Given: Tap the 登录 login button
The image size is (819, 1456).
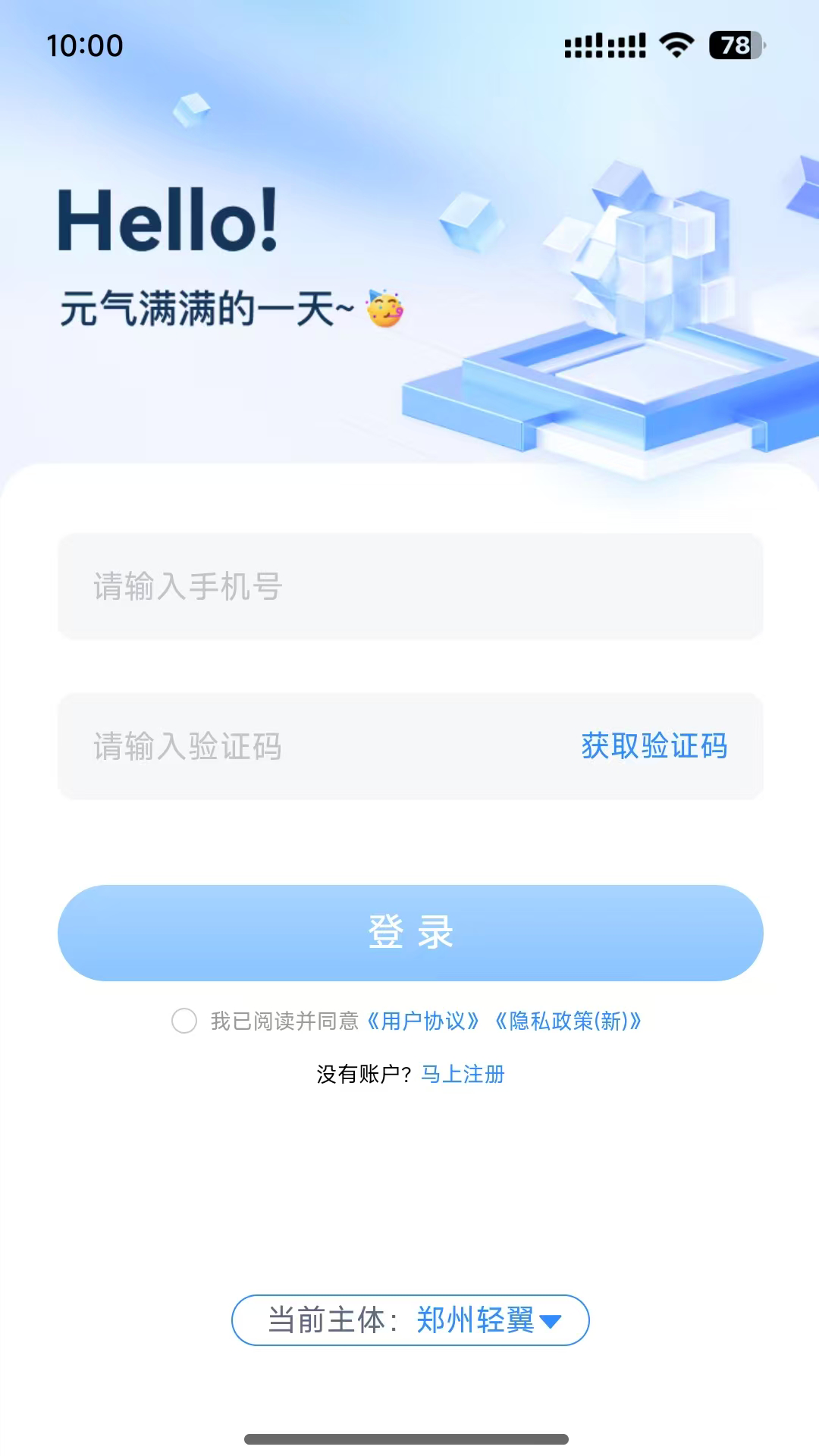Looking at the screenshot, I should tap(409, 933).
